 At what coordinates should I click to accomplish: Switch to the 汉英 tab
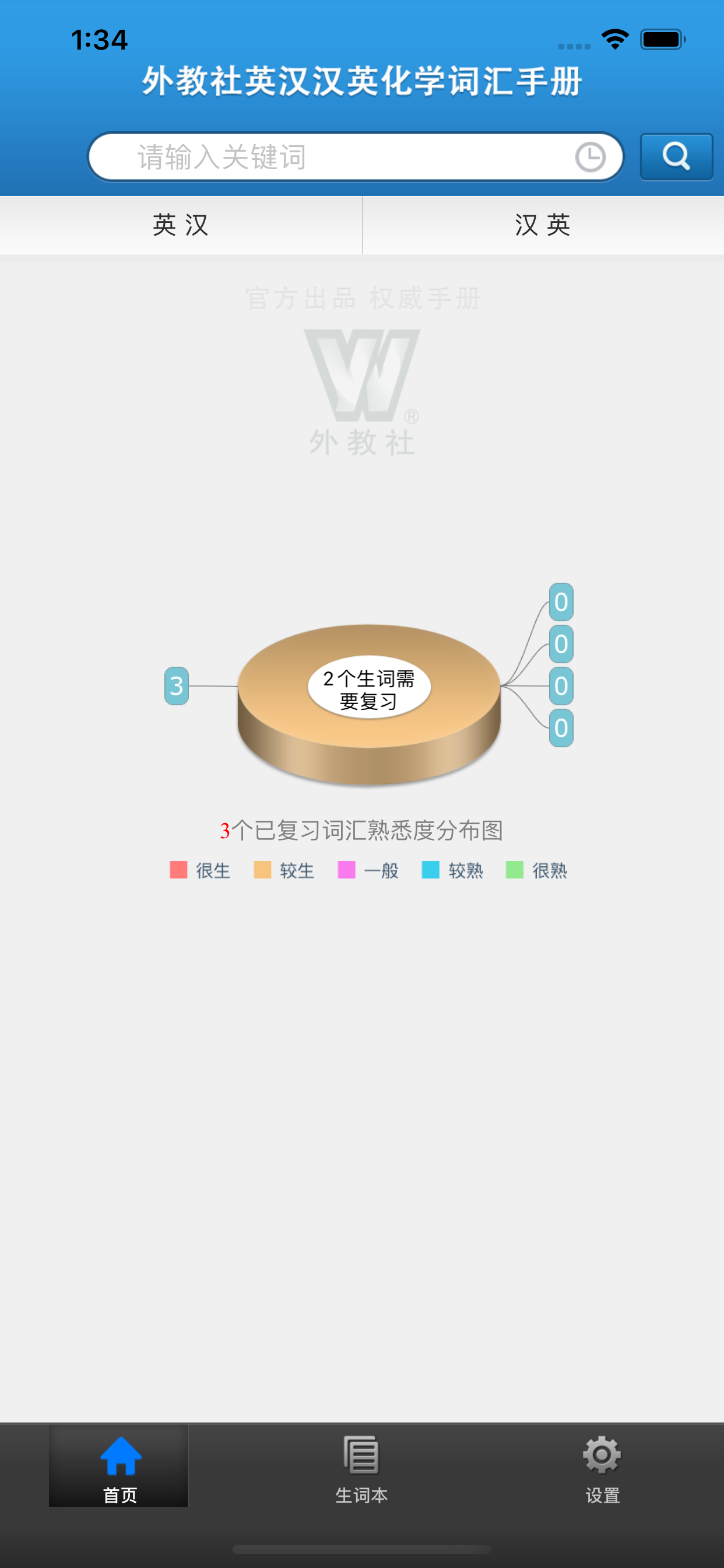tap(543, 225)
